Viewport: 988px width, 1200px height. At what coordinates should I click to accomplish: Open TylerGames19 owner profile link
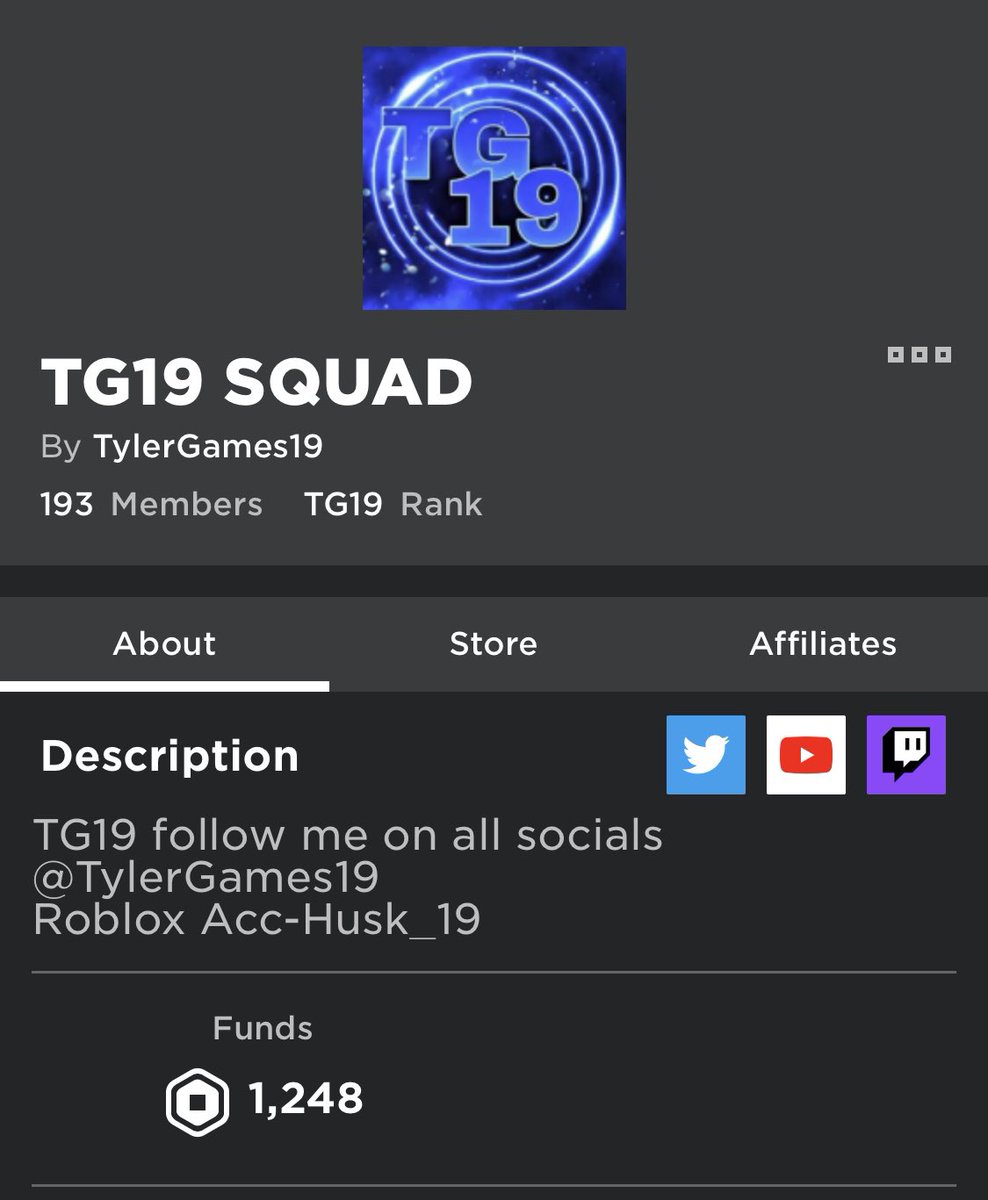(208, 446)
